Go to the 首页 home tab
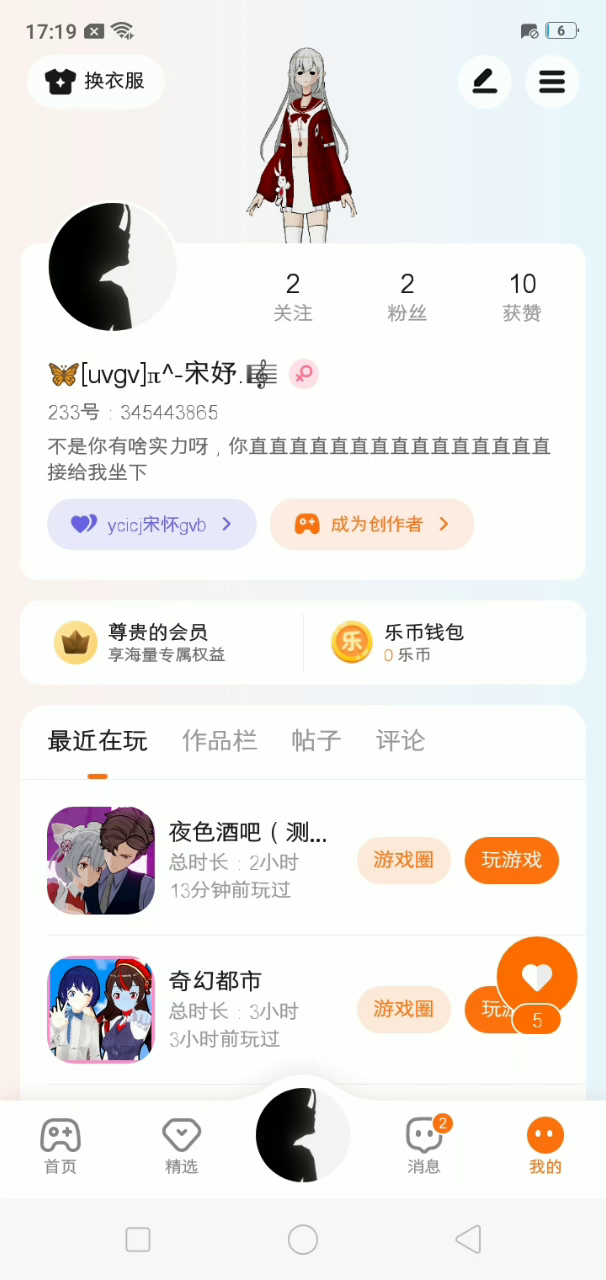 [60, 1145]
